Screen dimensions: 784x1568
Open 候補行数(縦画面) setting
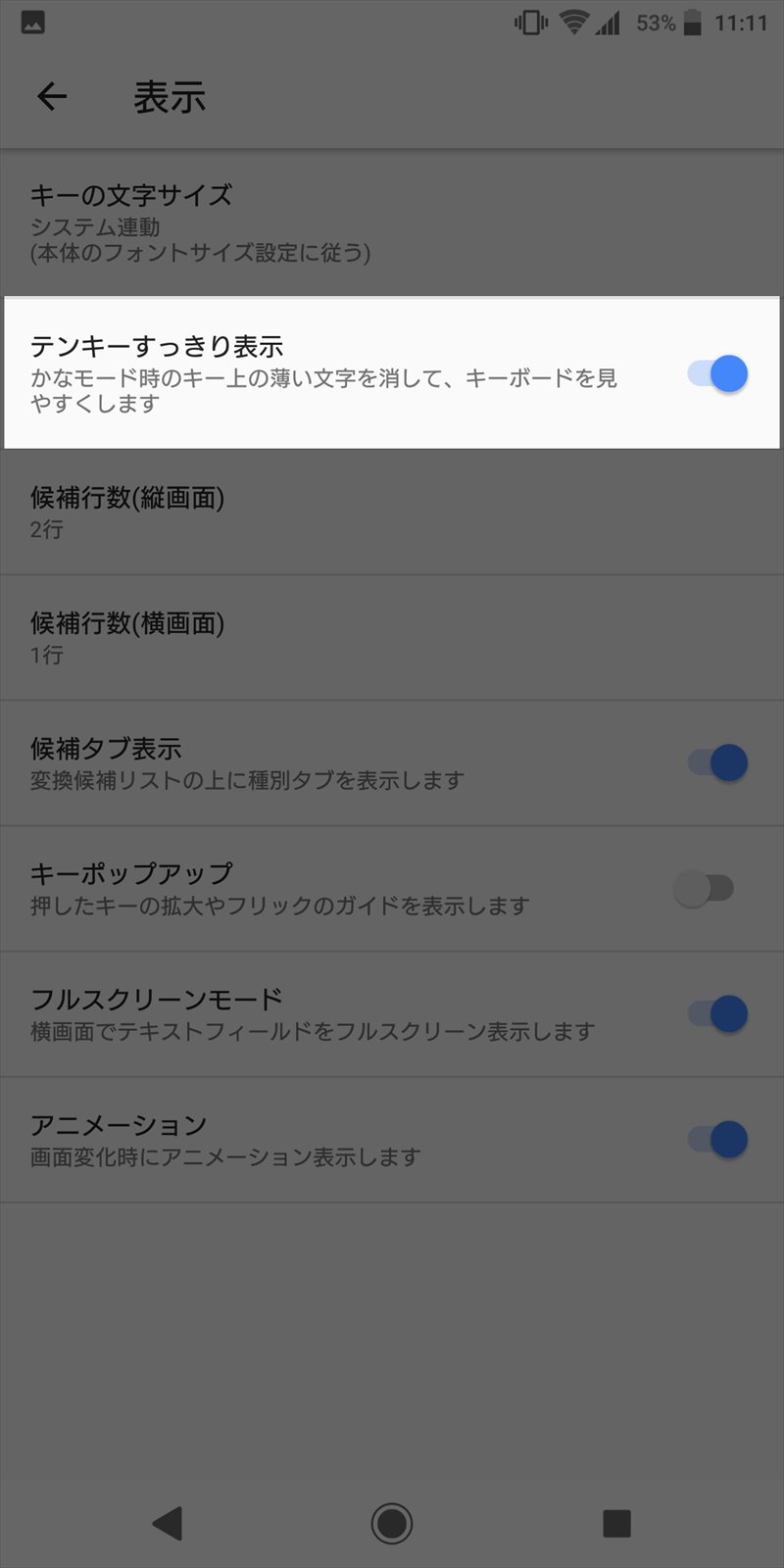click(392, 512)
